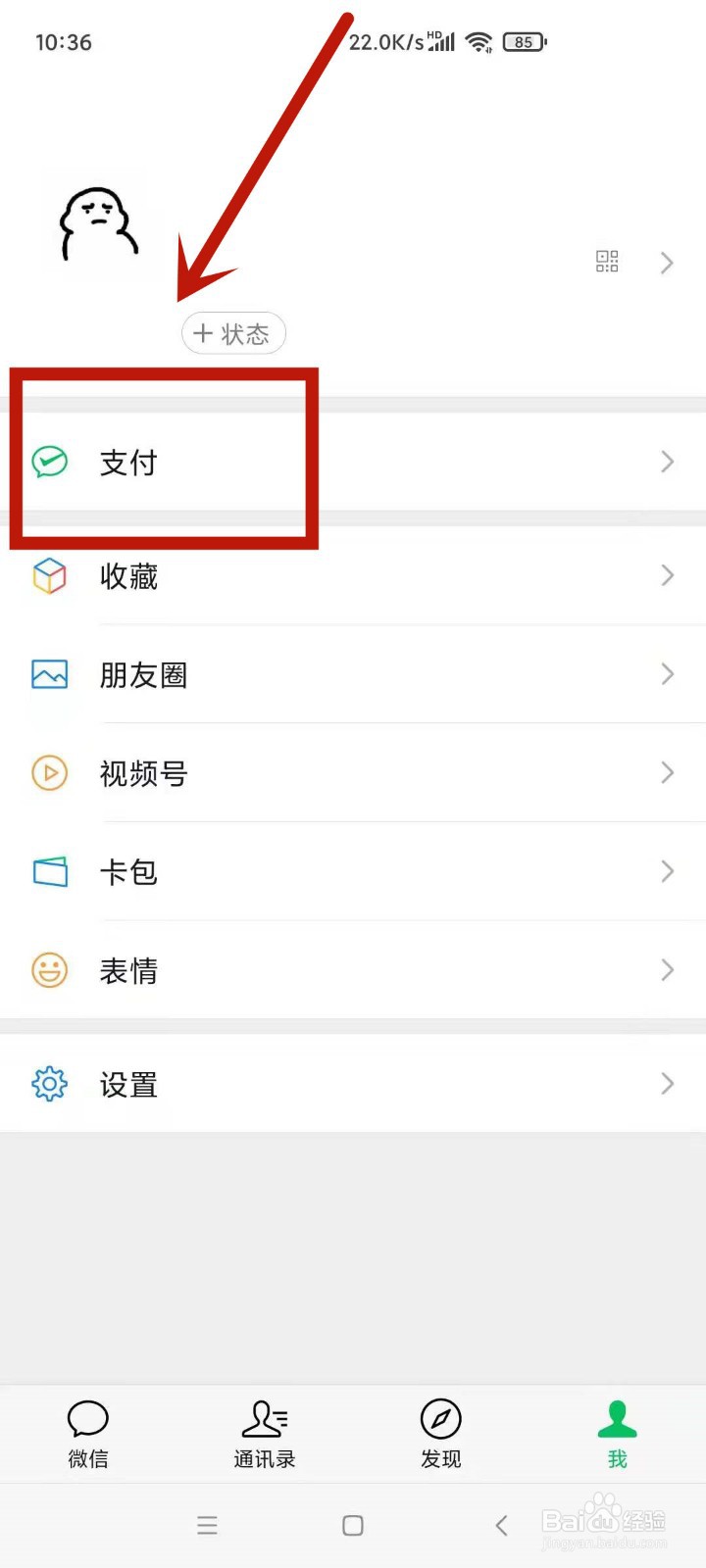
Task: Tap the personal QR code icon
Action: point(607,262)
